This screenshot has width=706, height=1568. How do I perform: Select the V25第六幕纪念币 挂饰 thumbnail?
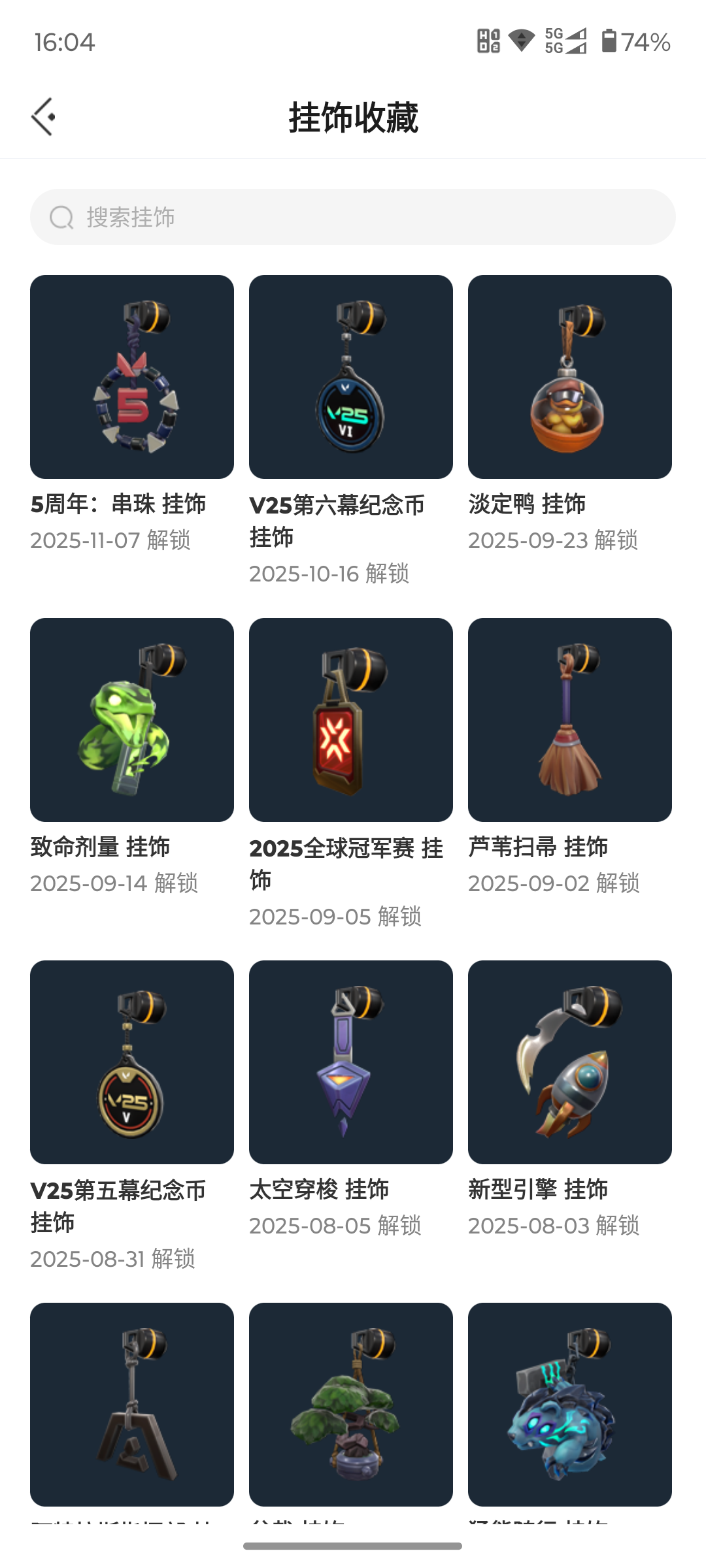tap(350, 377)
